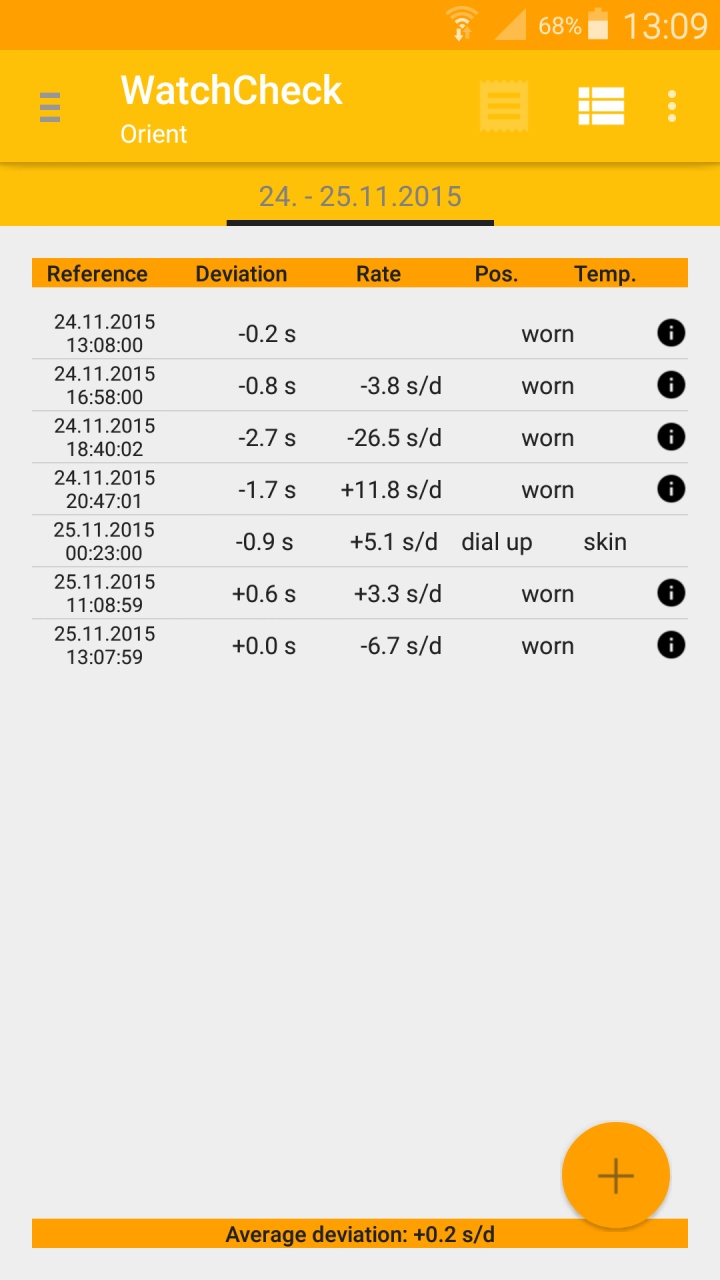Open the navigation drawer menu
Screen dimensions: 720x1280
pos(50,107)
